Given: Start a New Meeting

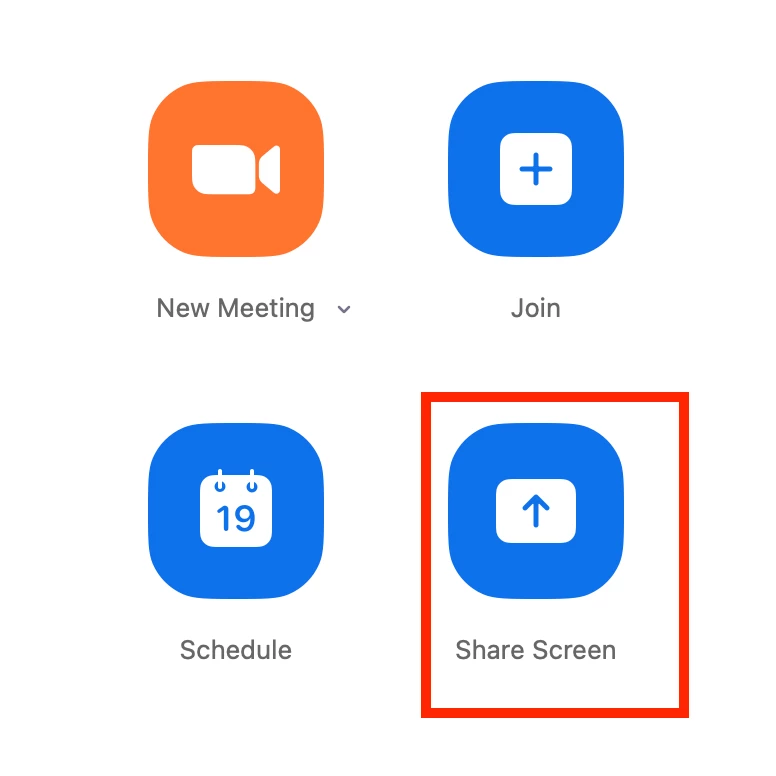Looking at the screenshot, I should click(x=236, y=169).
